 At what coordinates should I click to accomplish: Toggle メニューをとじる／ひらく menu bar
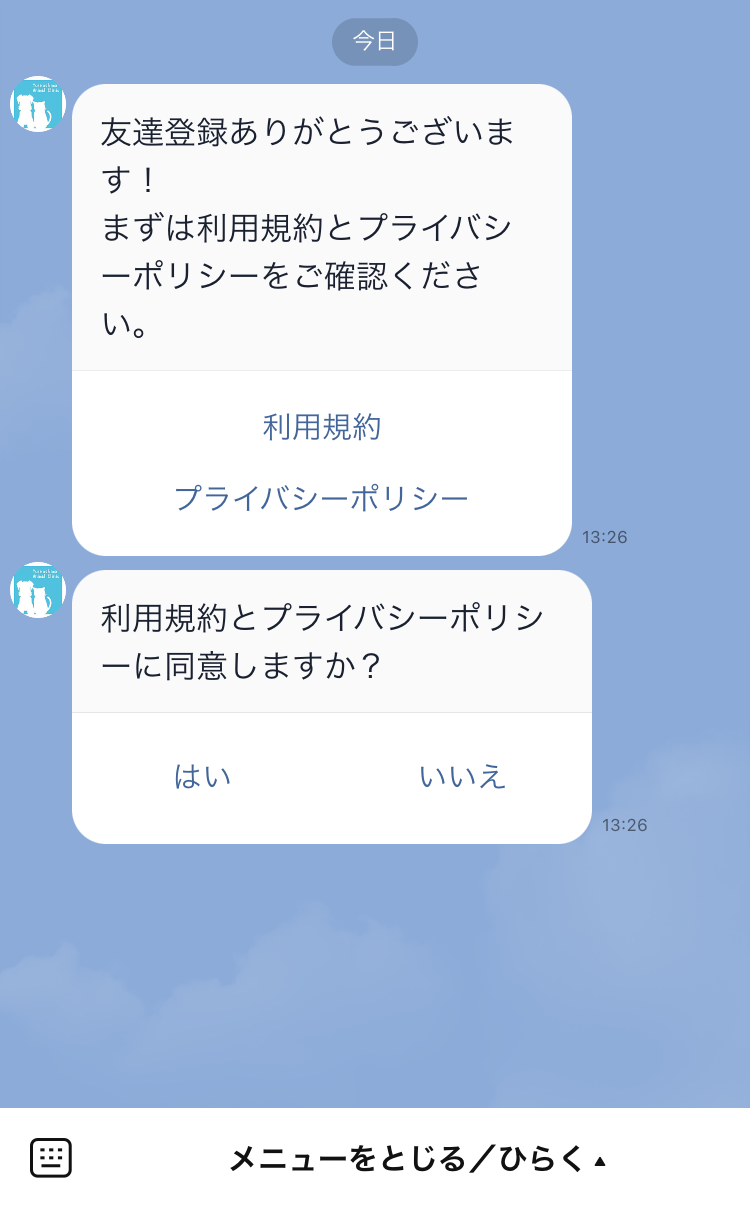coord(418,1158)
